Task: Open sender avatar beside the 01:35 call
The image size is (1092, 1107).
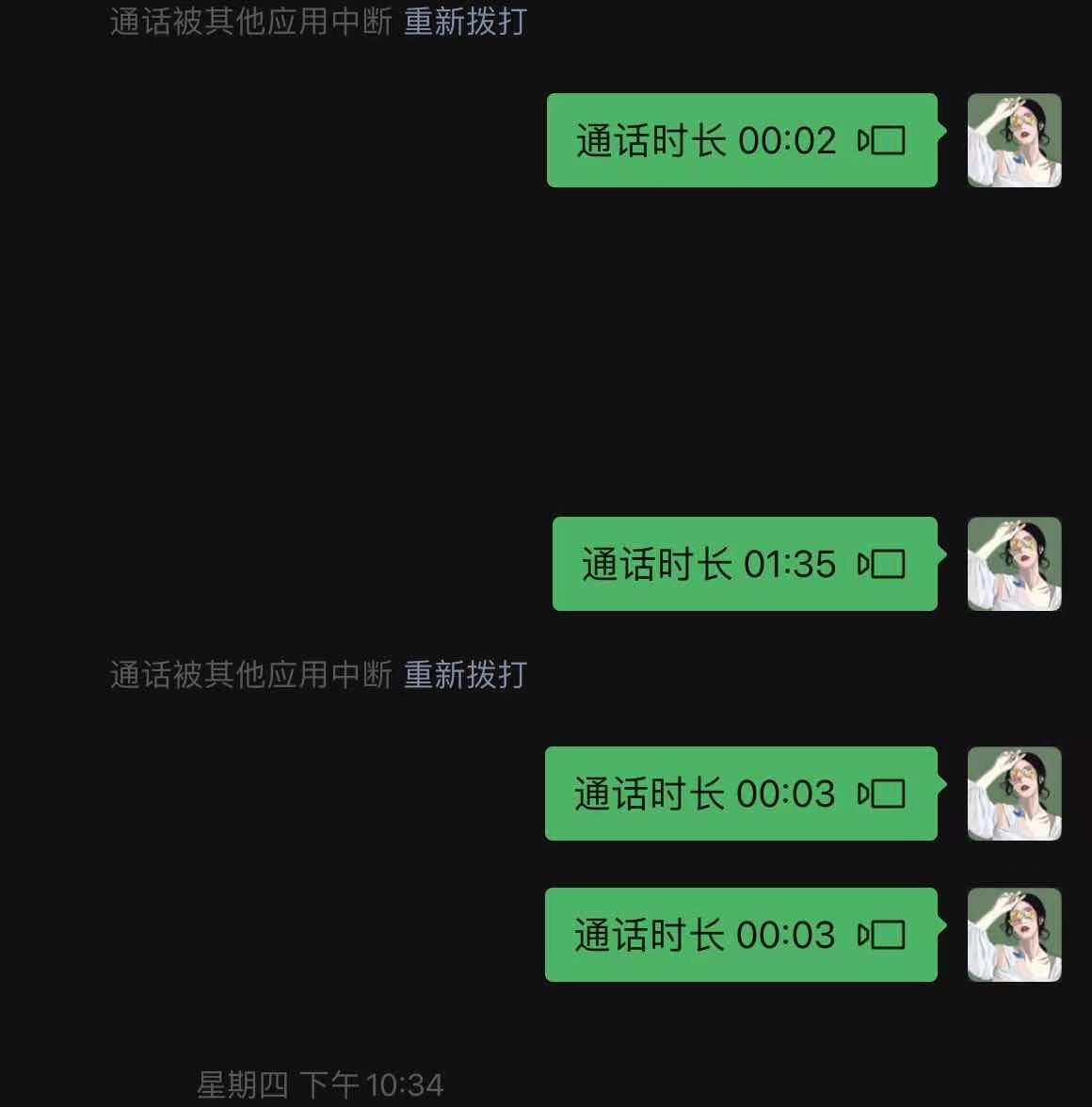Action: (x=1014, y=564)
